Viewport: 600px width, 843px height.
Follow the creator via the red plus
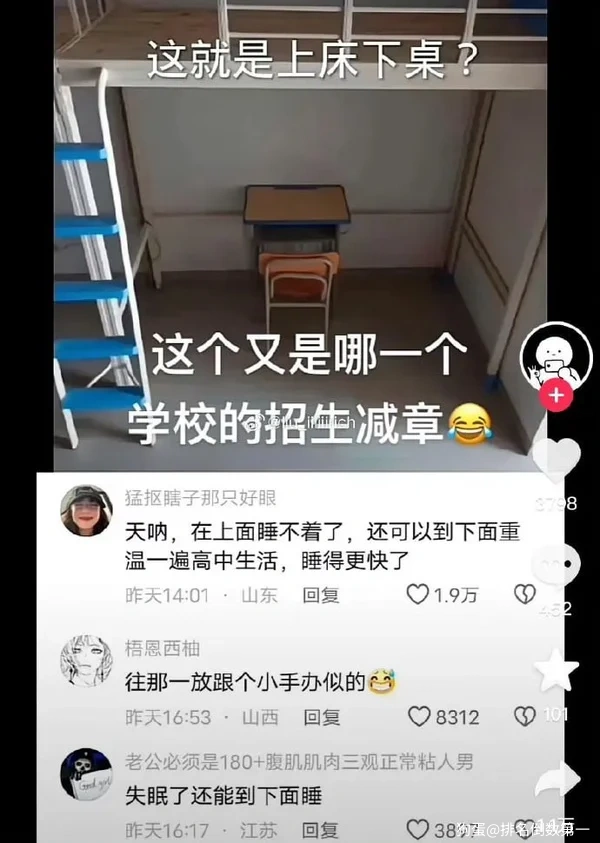point(556,395)
